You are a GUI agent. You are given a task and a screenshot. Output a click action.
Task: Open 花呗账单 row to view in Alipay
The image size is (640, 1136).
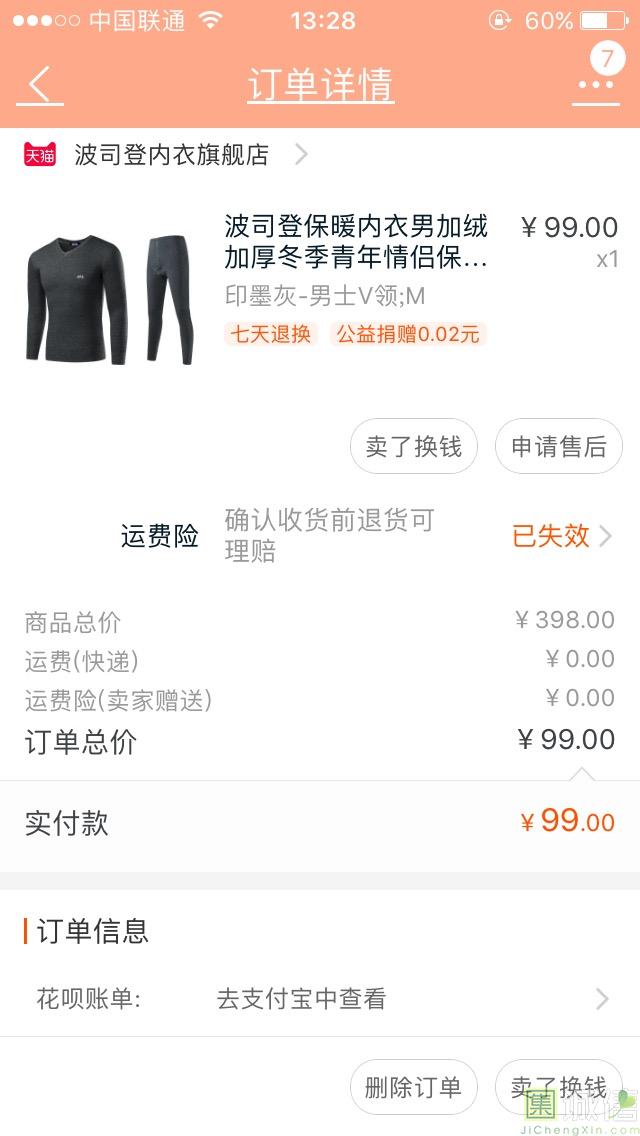pyautogui.click(x=320, y=999)
